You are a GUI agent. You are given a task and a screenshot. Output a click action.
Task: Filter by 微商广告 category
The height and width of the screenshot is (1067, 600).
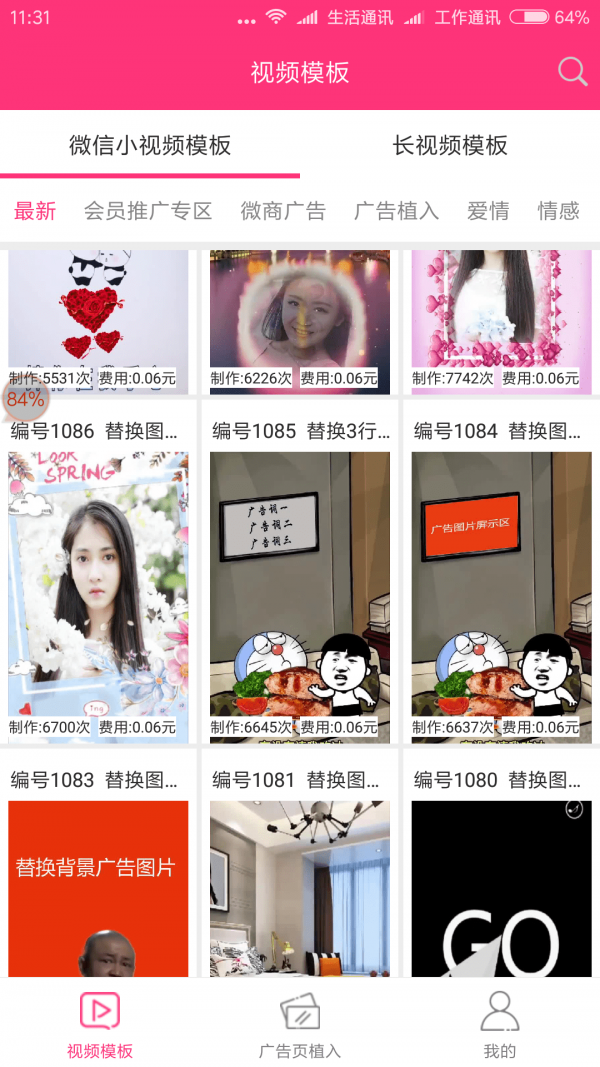283,211
